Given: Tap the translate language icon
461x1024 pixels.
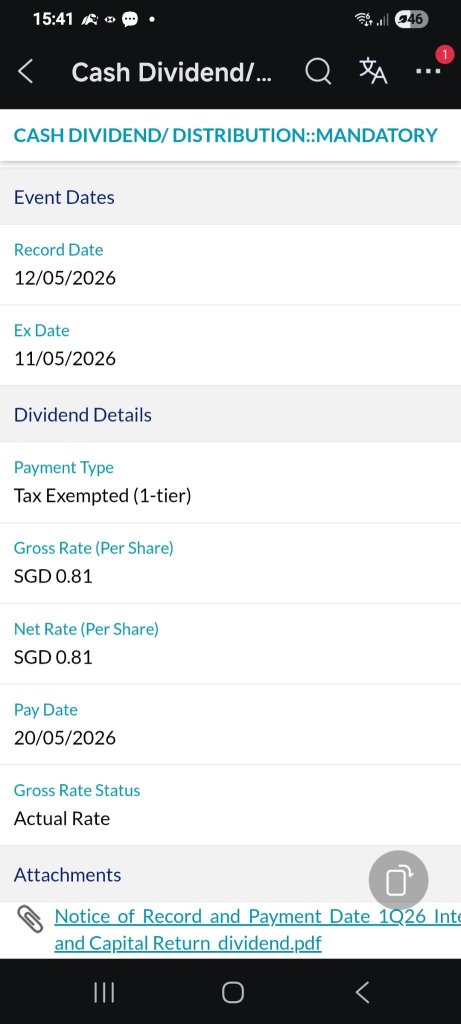Looking at the screenshot, I should [x=373, y=71].
